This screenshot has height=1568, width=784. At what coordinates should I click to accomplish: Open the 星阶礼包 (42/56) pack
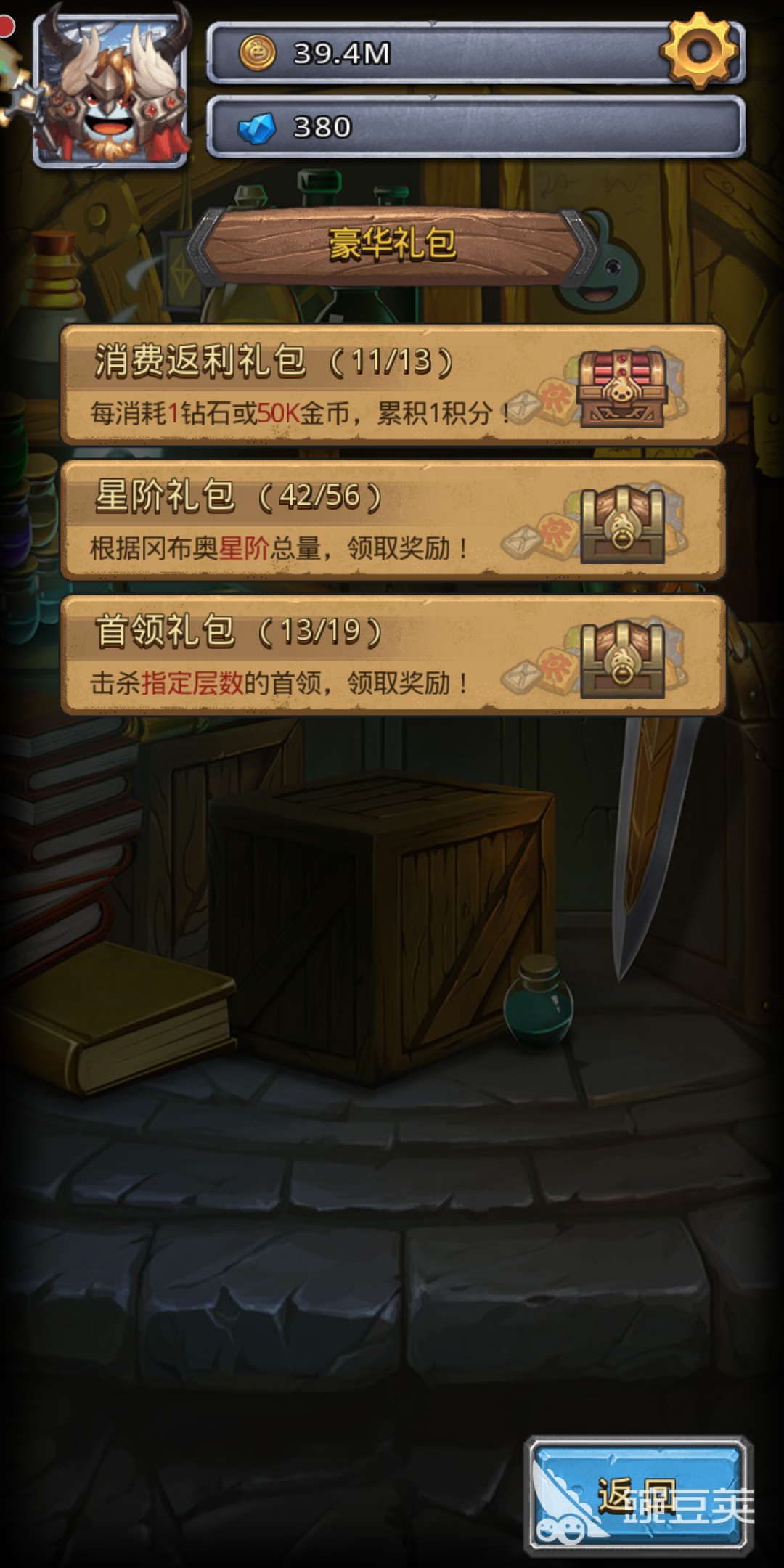(393, 520)
